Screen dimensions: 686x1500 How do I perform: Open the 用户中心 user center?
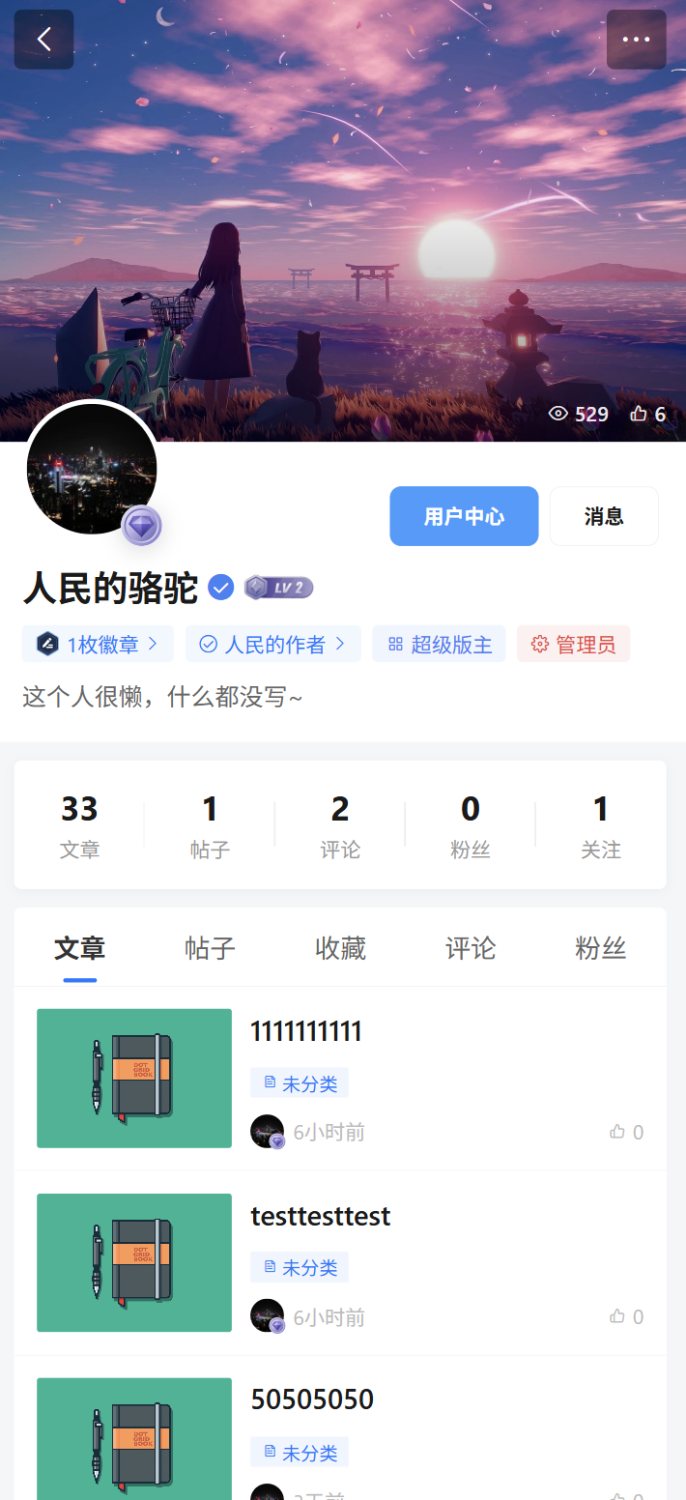(x=464, y=516)
